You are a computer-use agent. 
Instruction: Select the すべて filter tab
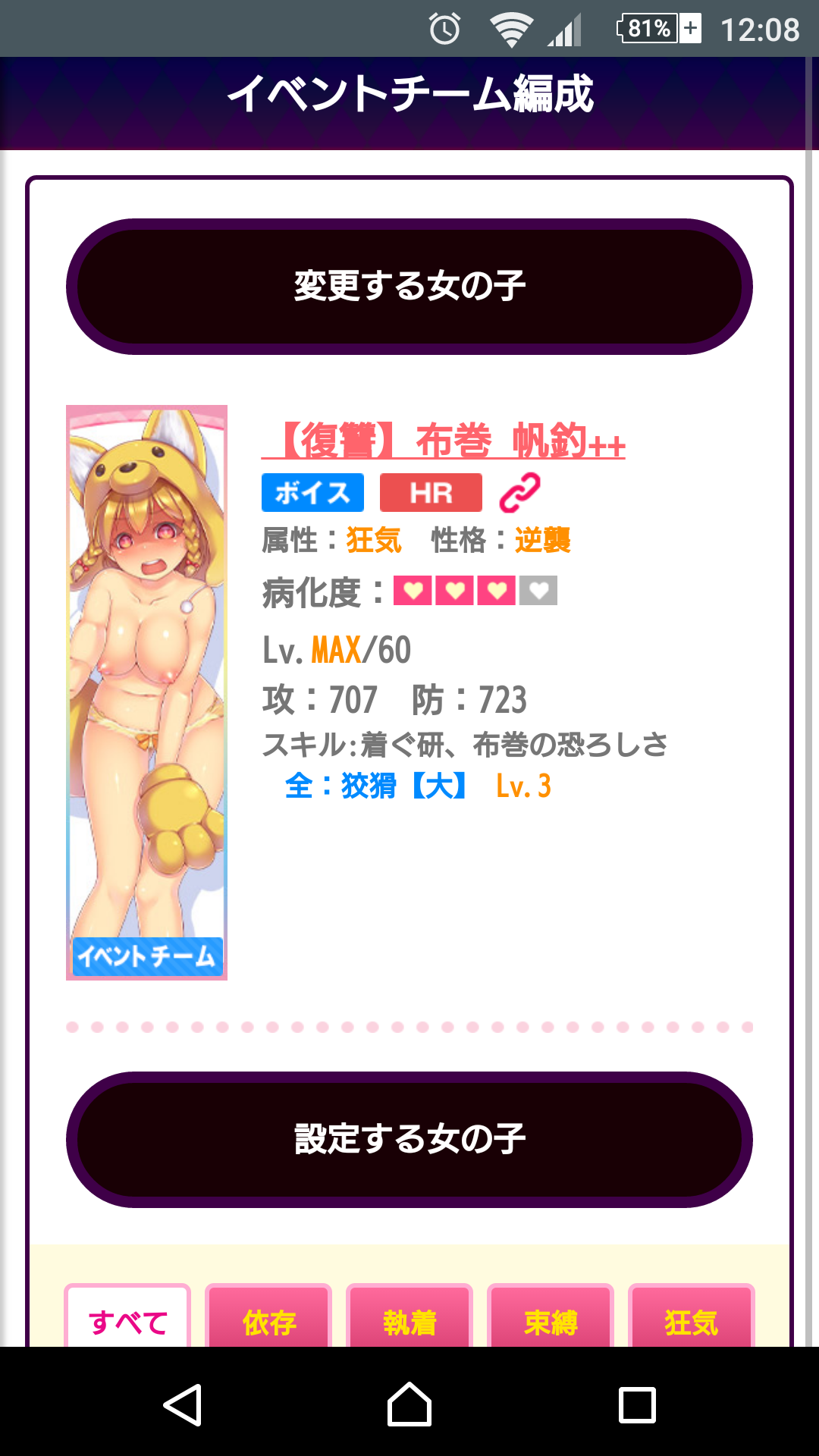pyautogui.click(x=127, y=1319)
